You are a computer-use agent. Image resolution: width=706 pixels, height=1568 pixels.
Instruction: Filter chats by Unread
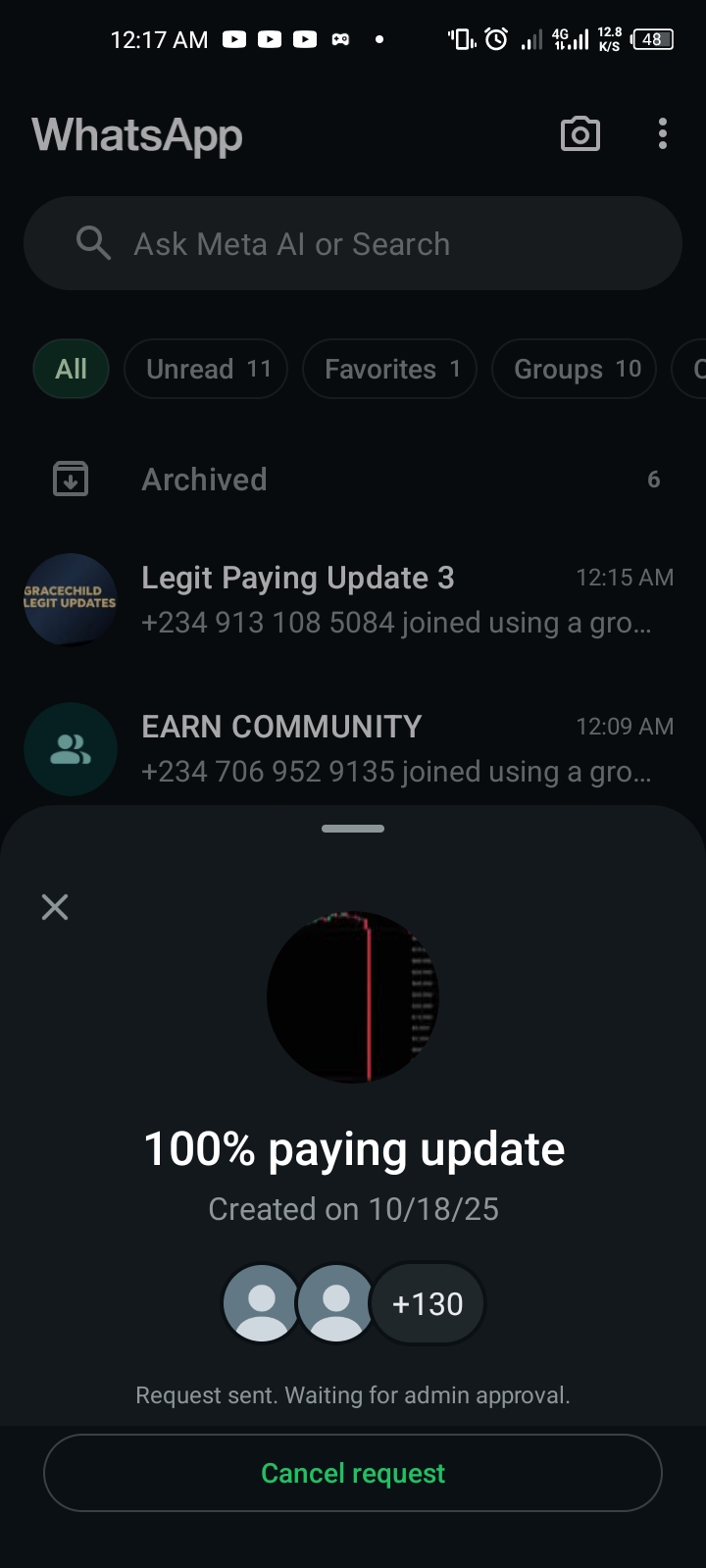click(x=206, y=369)
